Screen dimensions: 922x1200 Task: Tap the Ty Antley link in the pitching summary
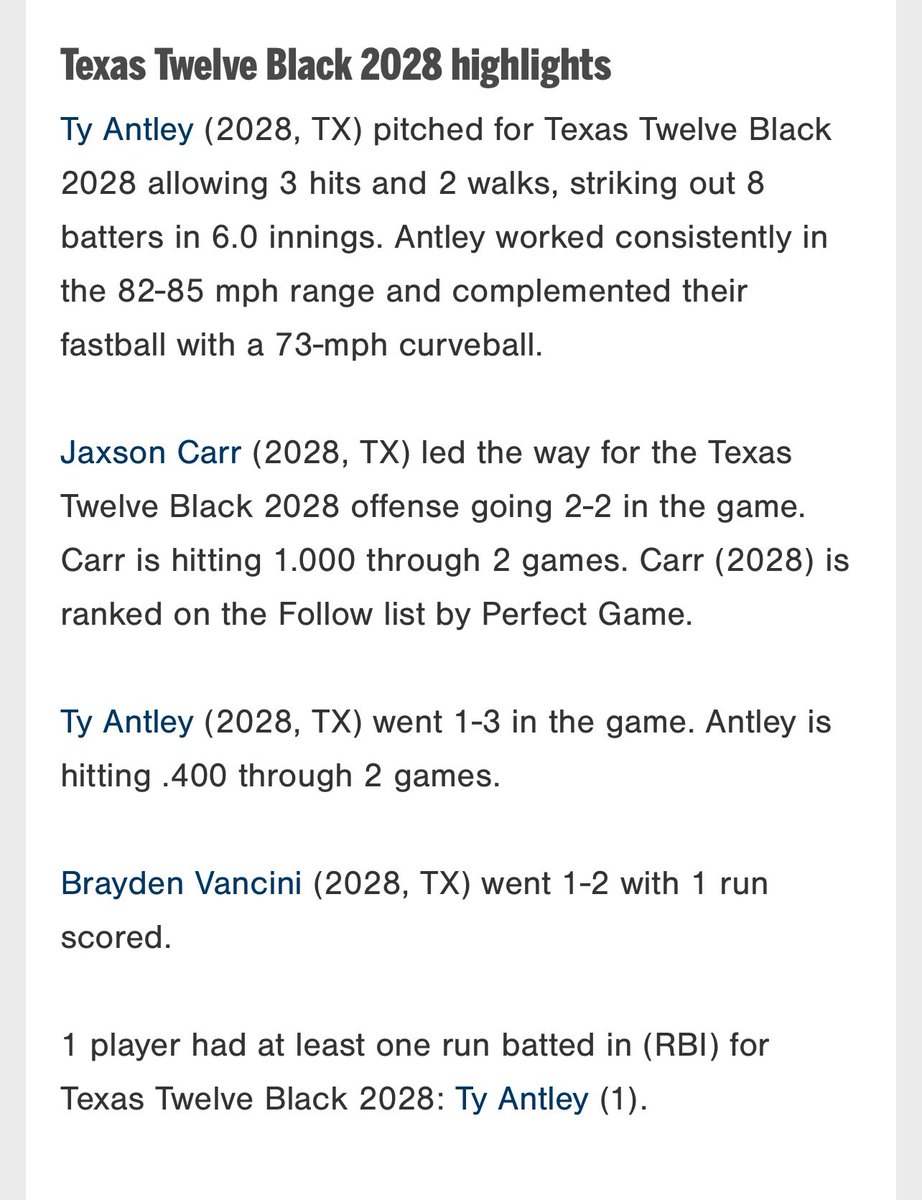tap(126, 130)
